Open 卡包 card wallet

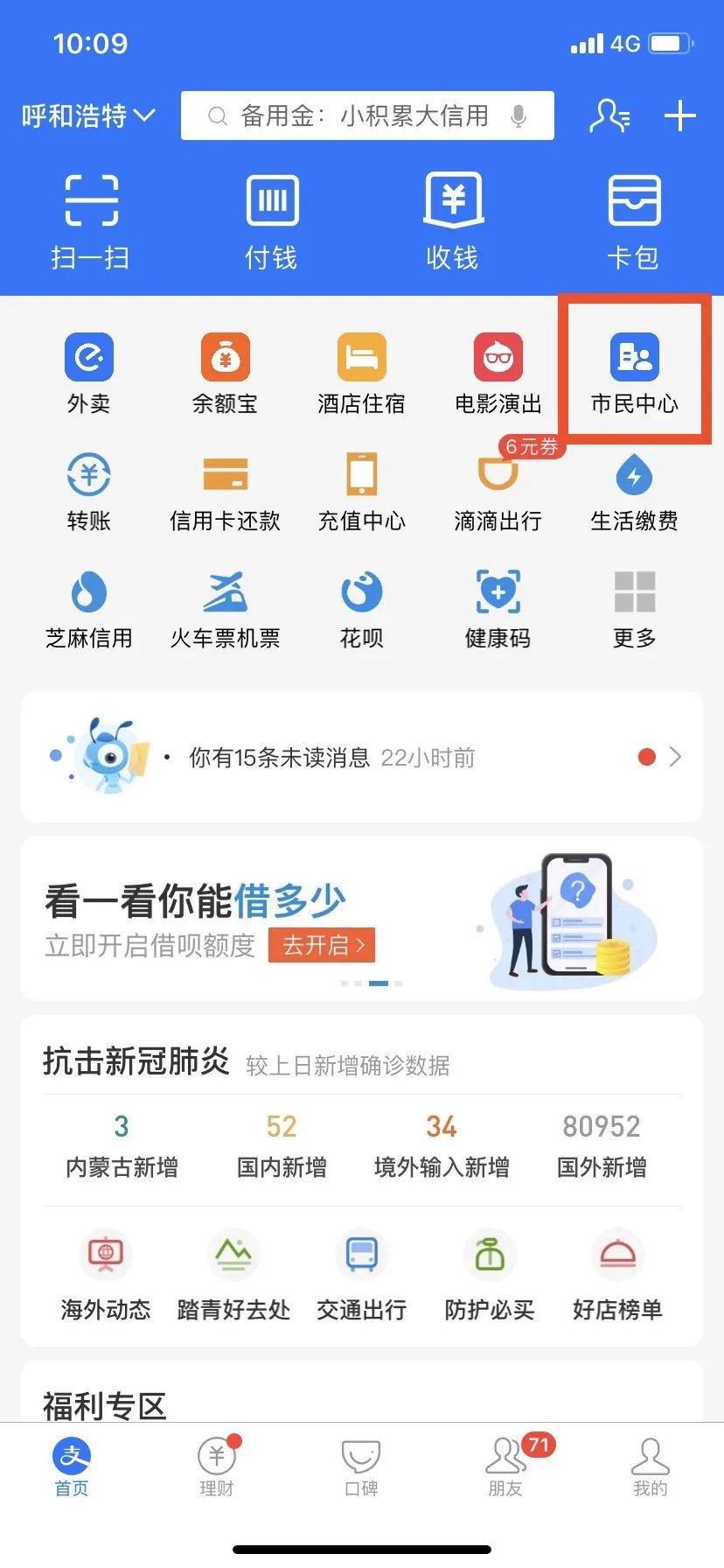[634, 220]
